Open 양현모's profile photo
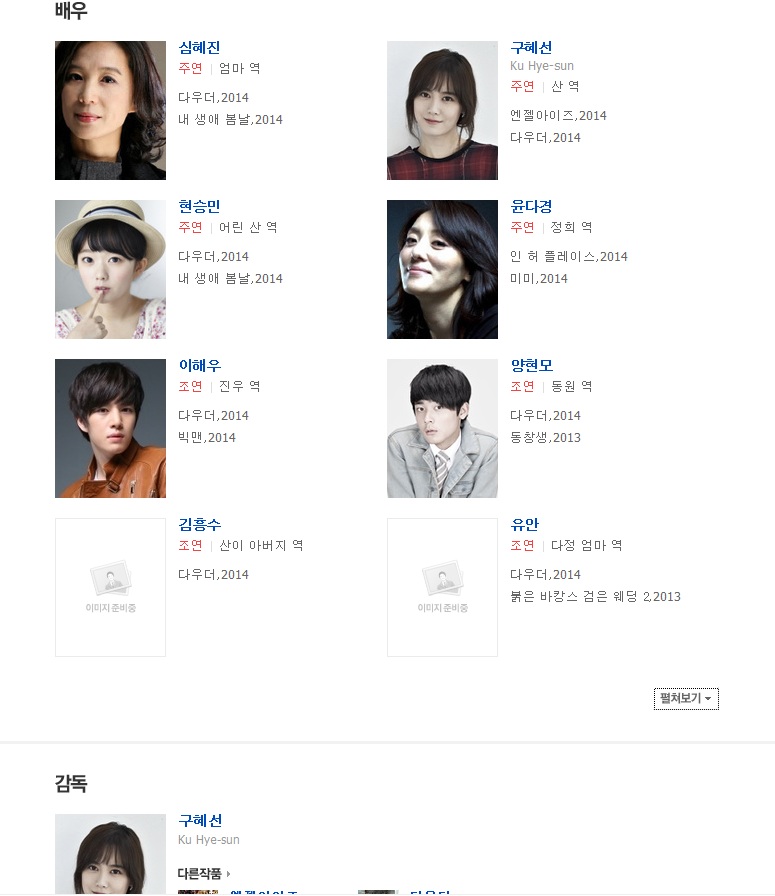This screenshot has height=896, width=775. click(x=442, y=428)
